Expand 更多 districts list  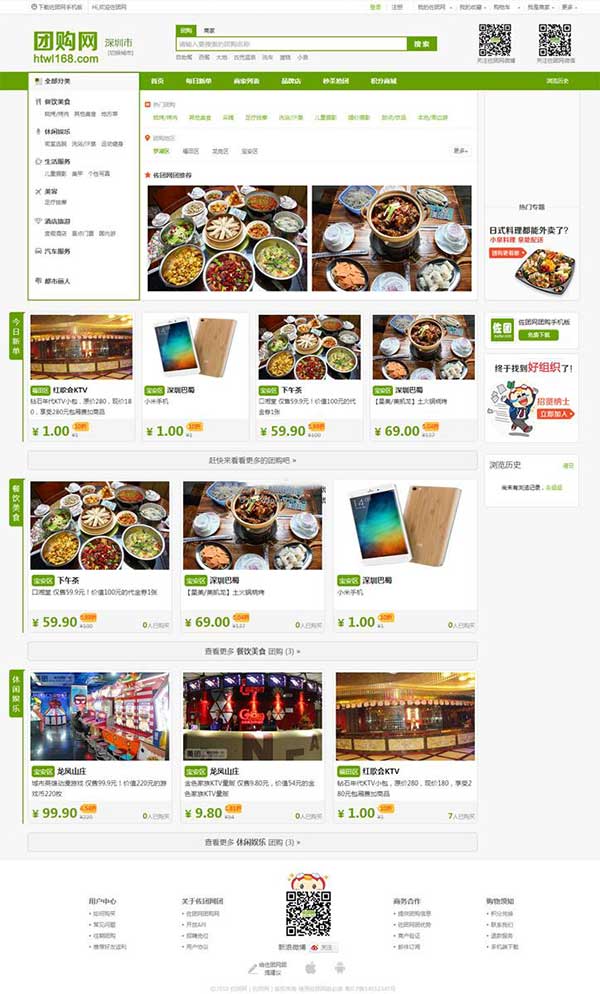coord(460,151)
